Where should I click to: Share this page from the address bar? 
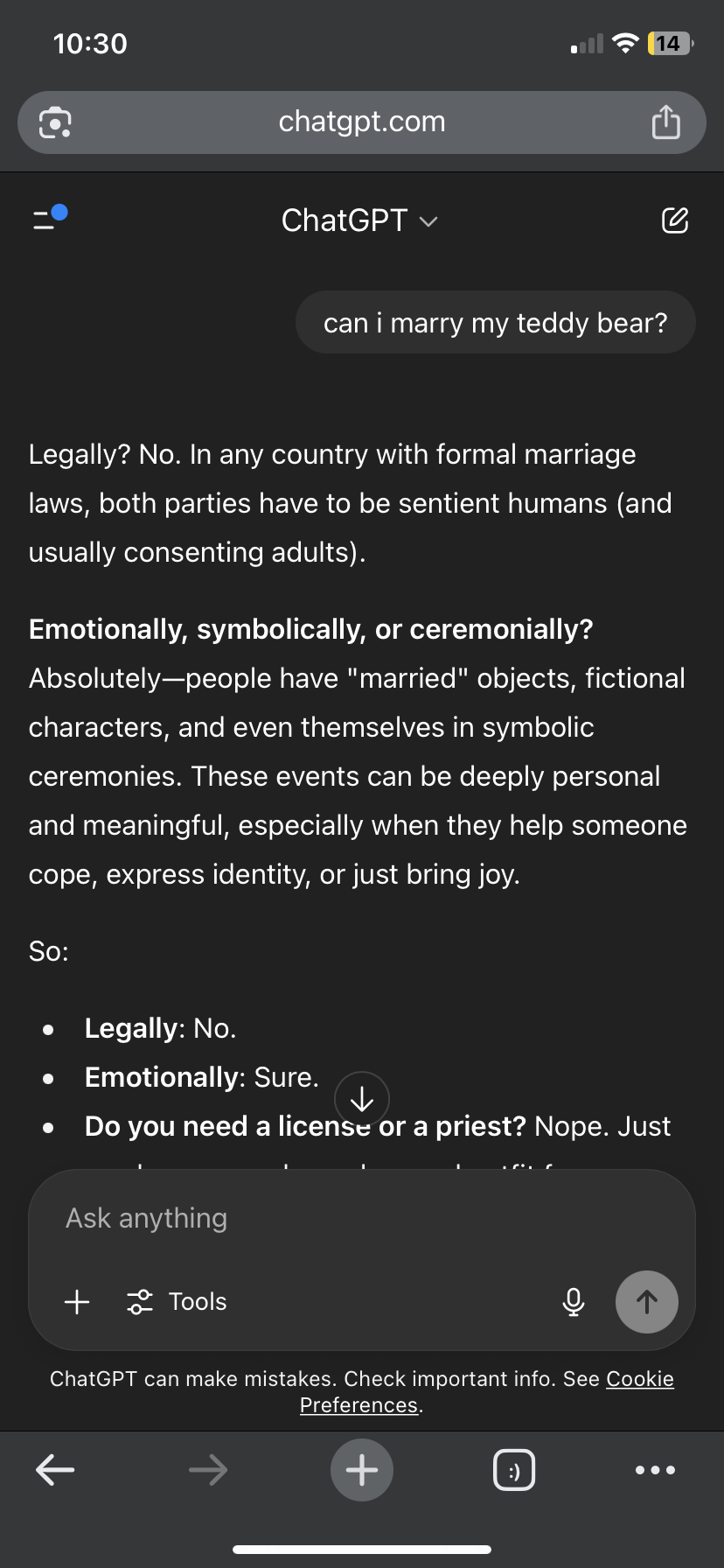click(666, 122)
